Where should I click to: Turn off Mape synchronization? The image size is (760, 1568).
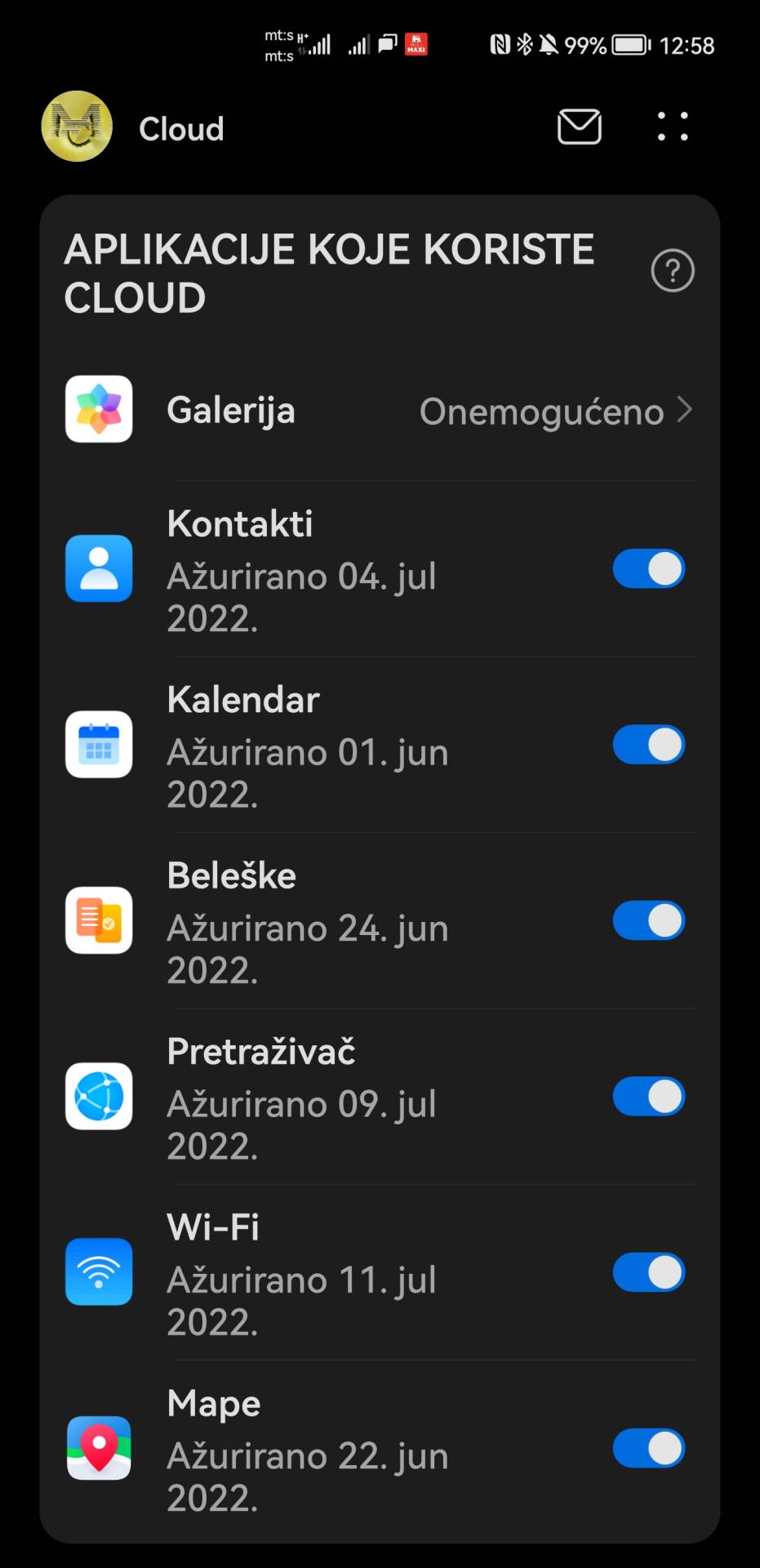coord(648,1448)
